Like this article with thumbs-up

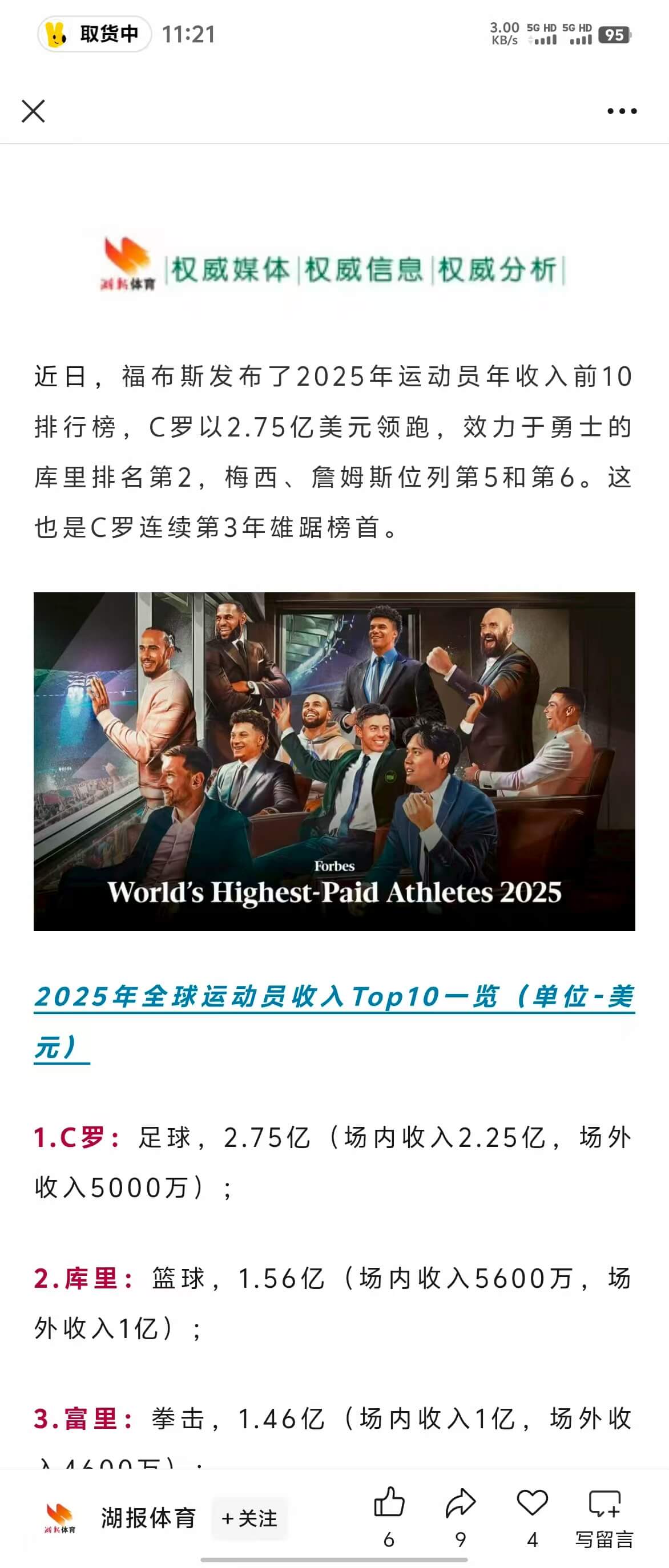pos(389,1503)
